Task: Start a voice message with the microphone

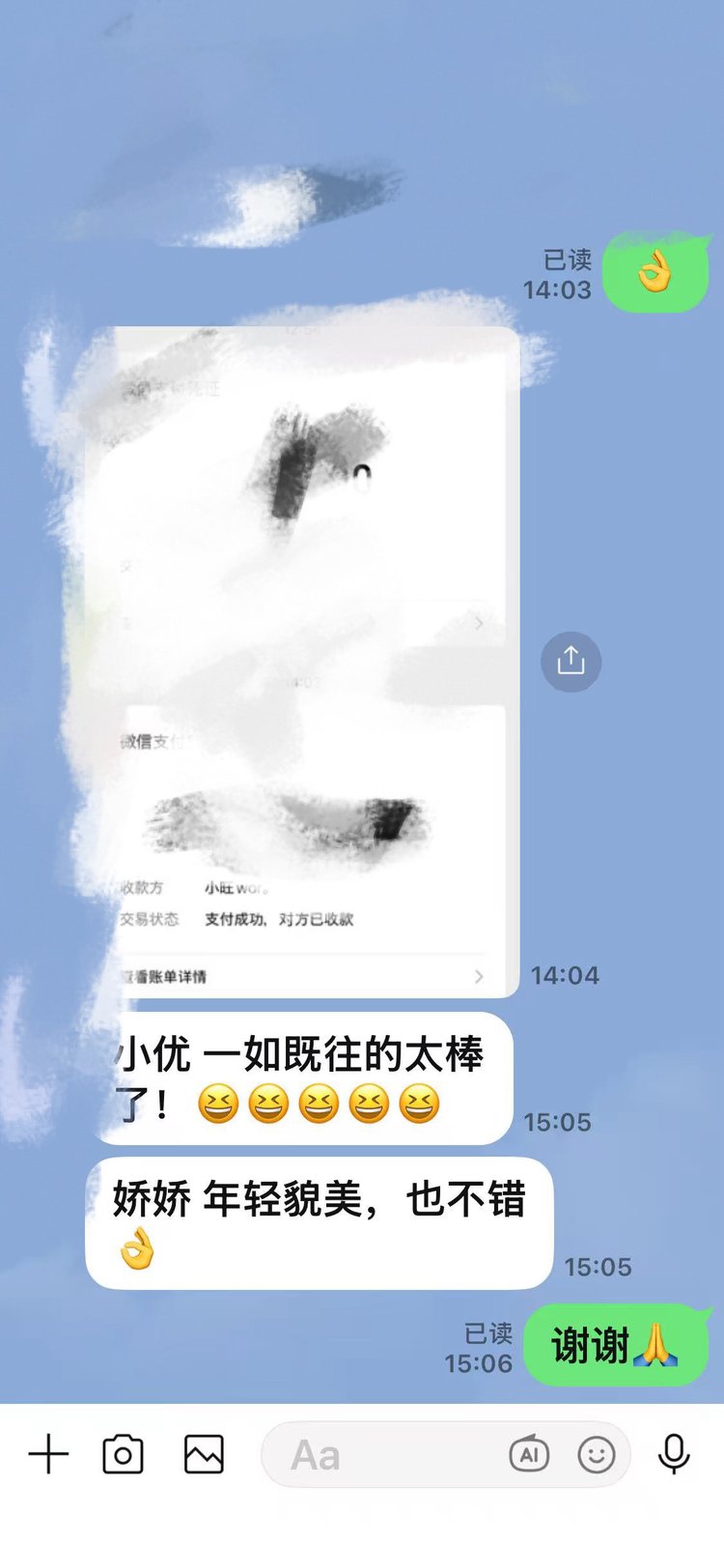Action: click(x=674, y=1454)
